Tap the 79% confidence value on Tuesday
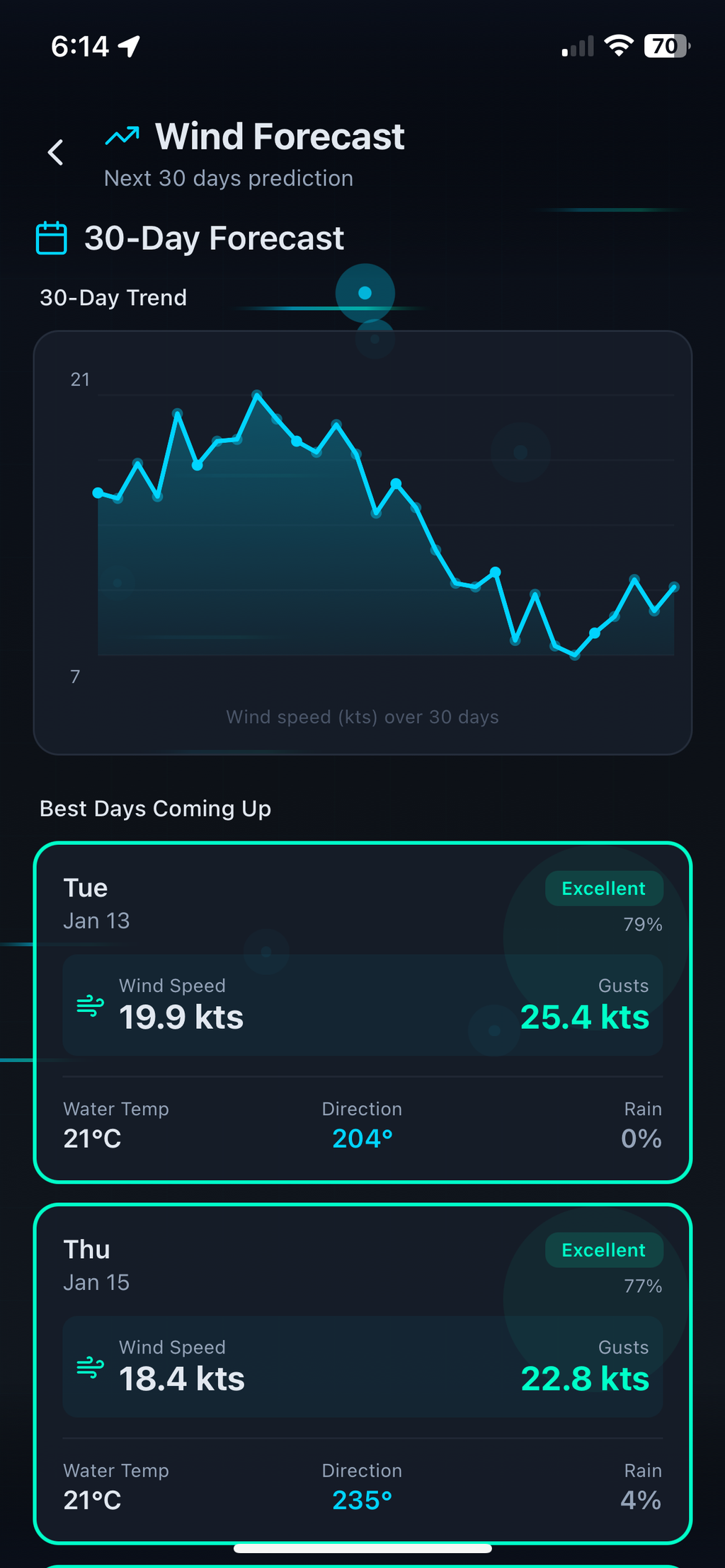Viewport: 725px width, 1568px height. pyautogui.click(x=641, y=924)
